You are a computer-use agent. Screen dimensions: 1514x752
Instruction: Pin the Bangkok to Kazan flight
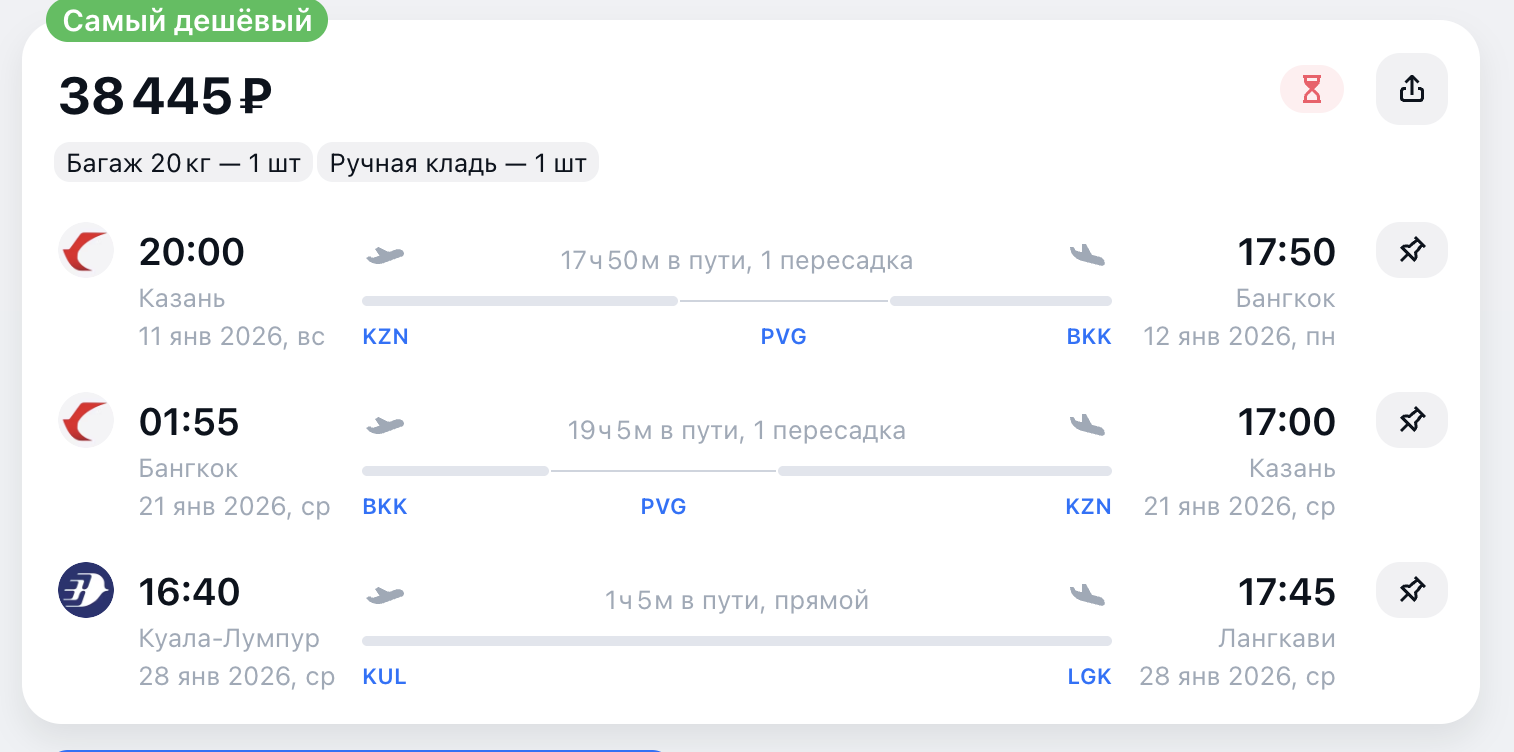[x=1411, y=420]
